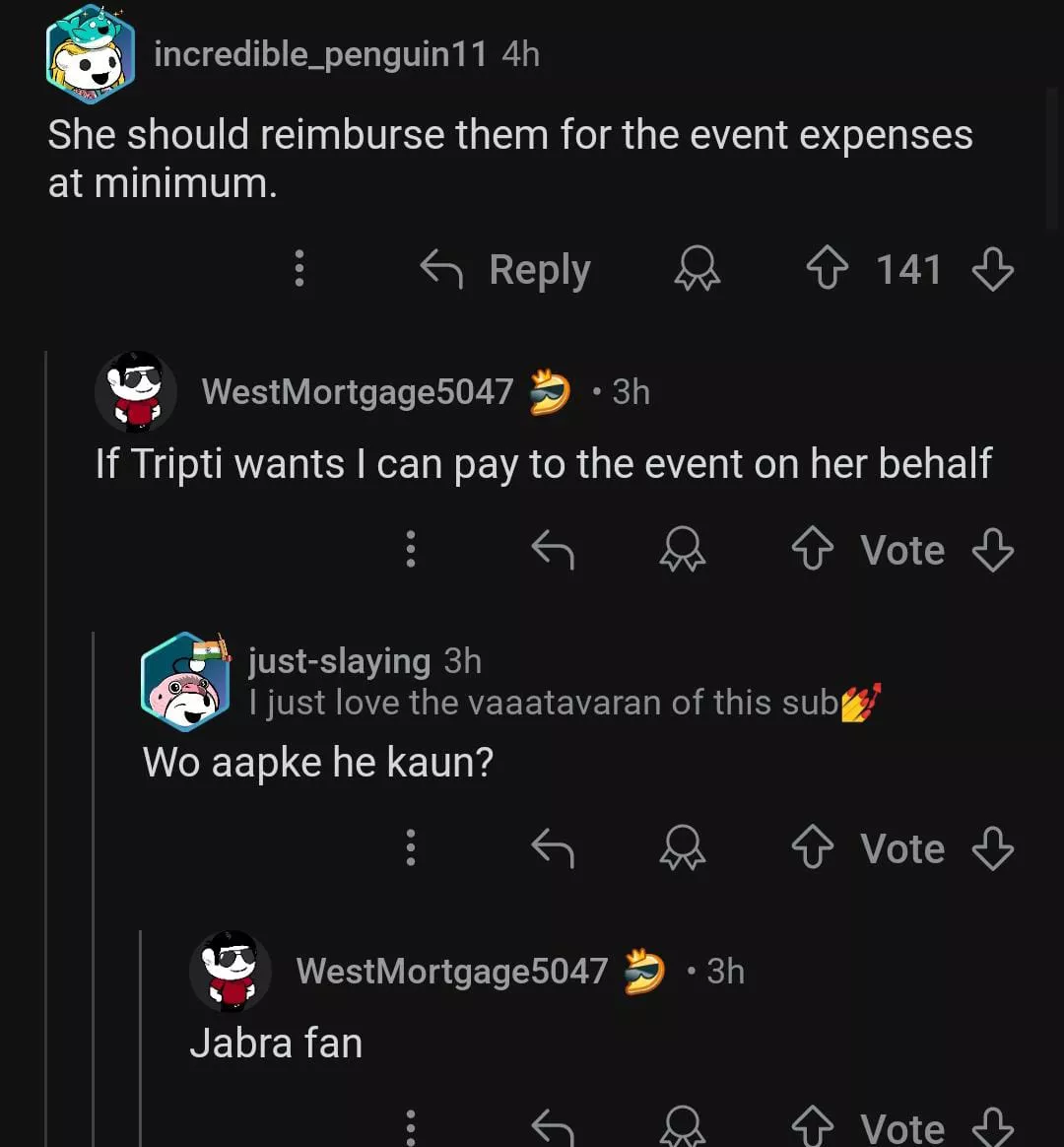Upvote 'Wo aapke he kaun?' comment
1064x1147 pixels.
(813, 848)
